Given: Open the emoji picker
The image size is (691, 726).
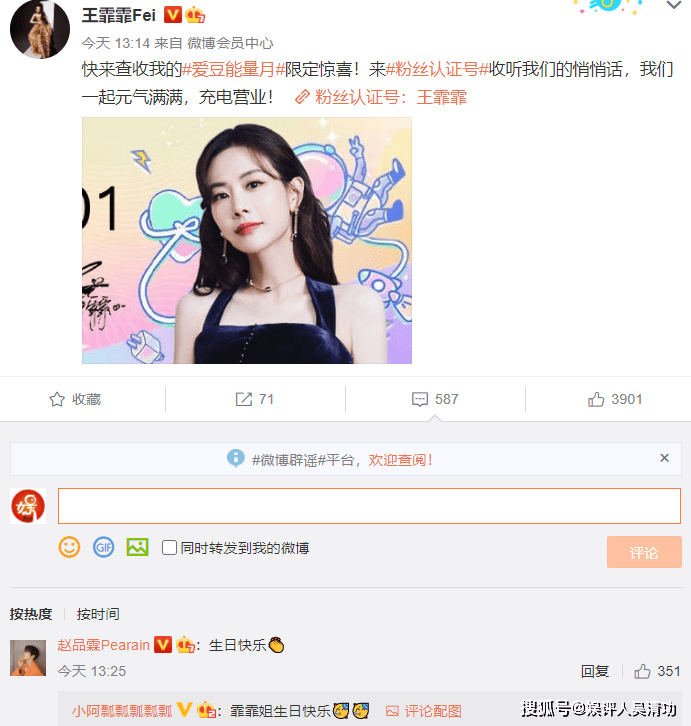Looking at the screenshot, I should point(69,547).
